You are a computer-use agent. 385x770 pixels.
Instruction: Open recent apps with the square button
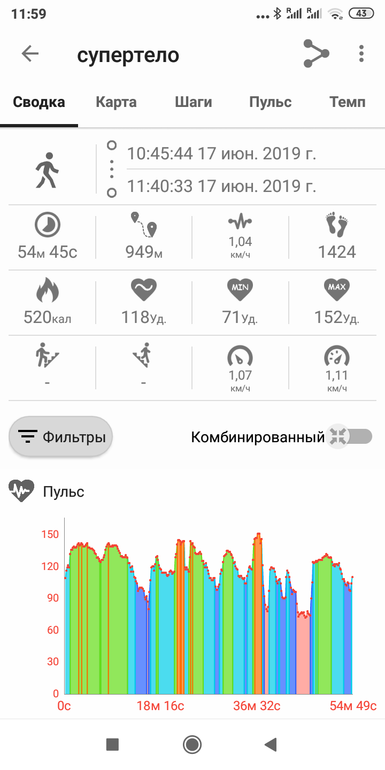[112, 745]
